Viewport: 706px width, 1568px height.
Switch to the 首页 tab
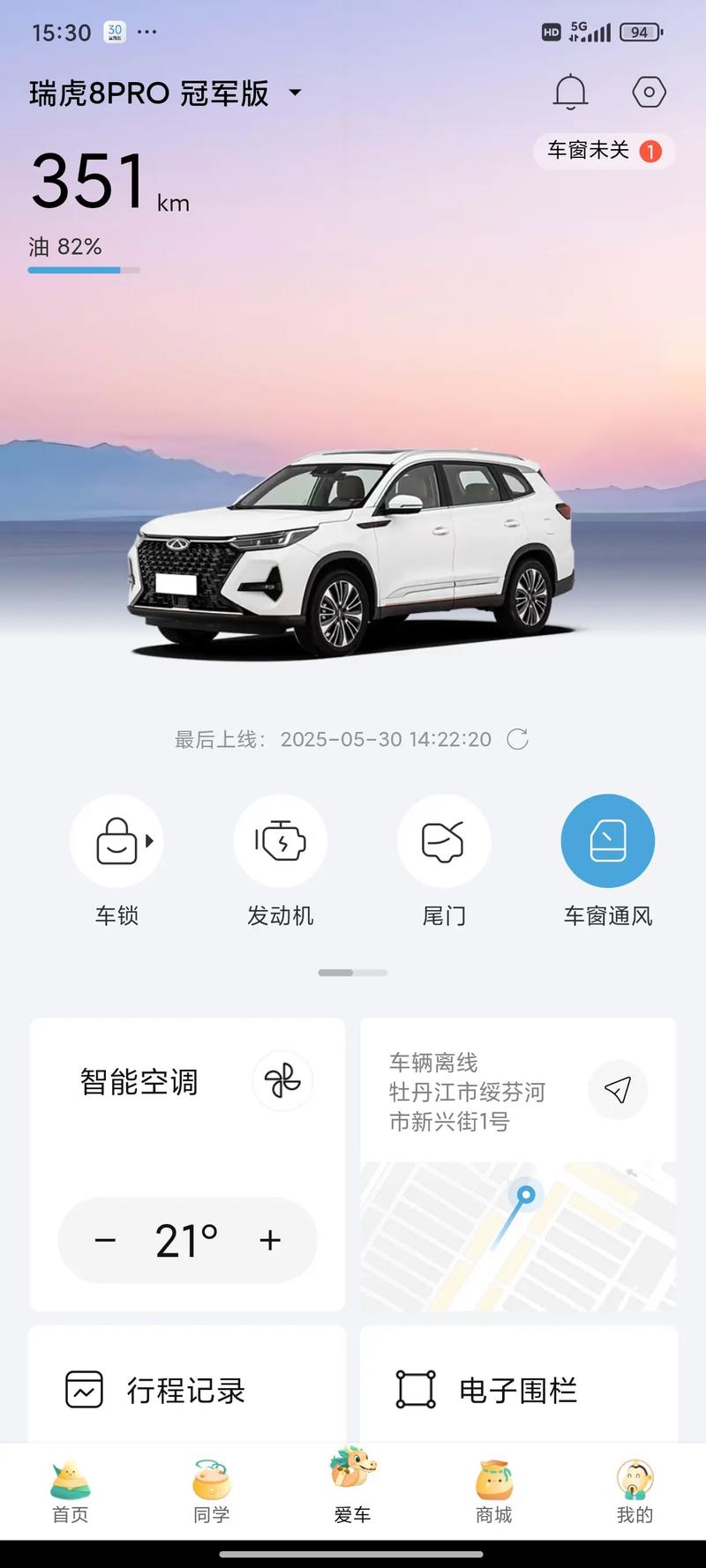(71, 1492)
